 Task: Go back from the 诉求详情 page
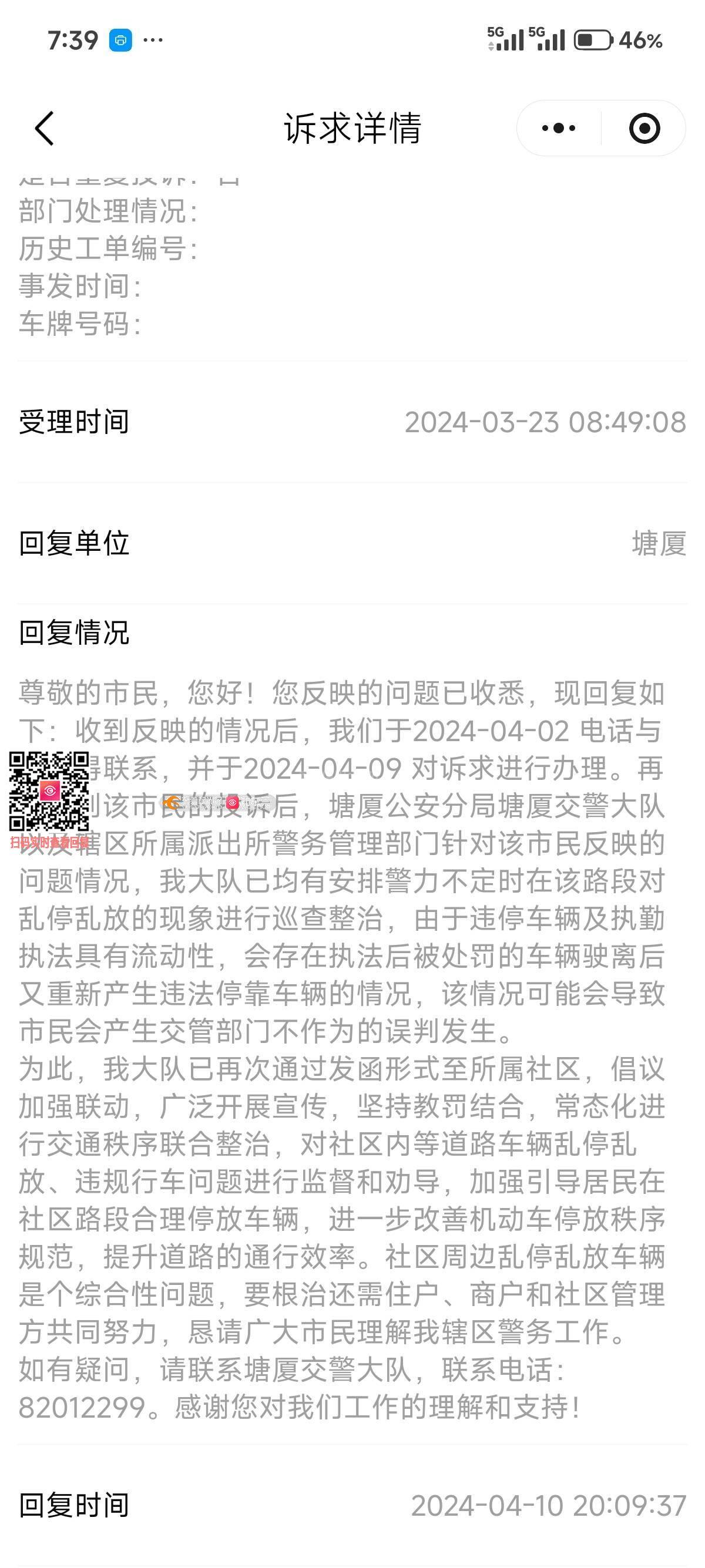(x=45, y=129)
